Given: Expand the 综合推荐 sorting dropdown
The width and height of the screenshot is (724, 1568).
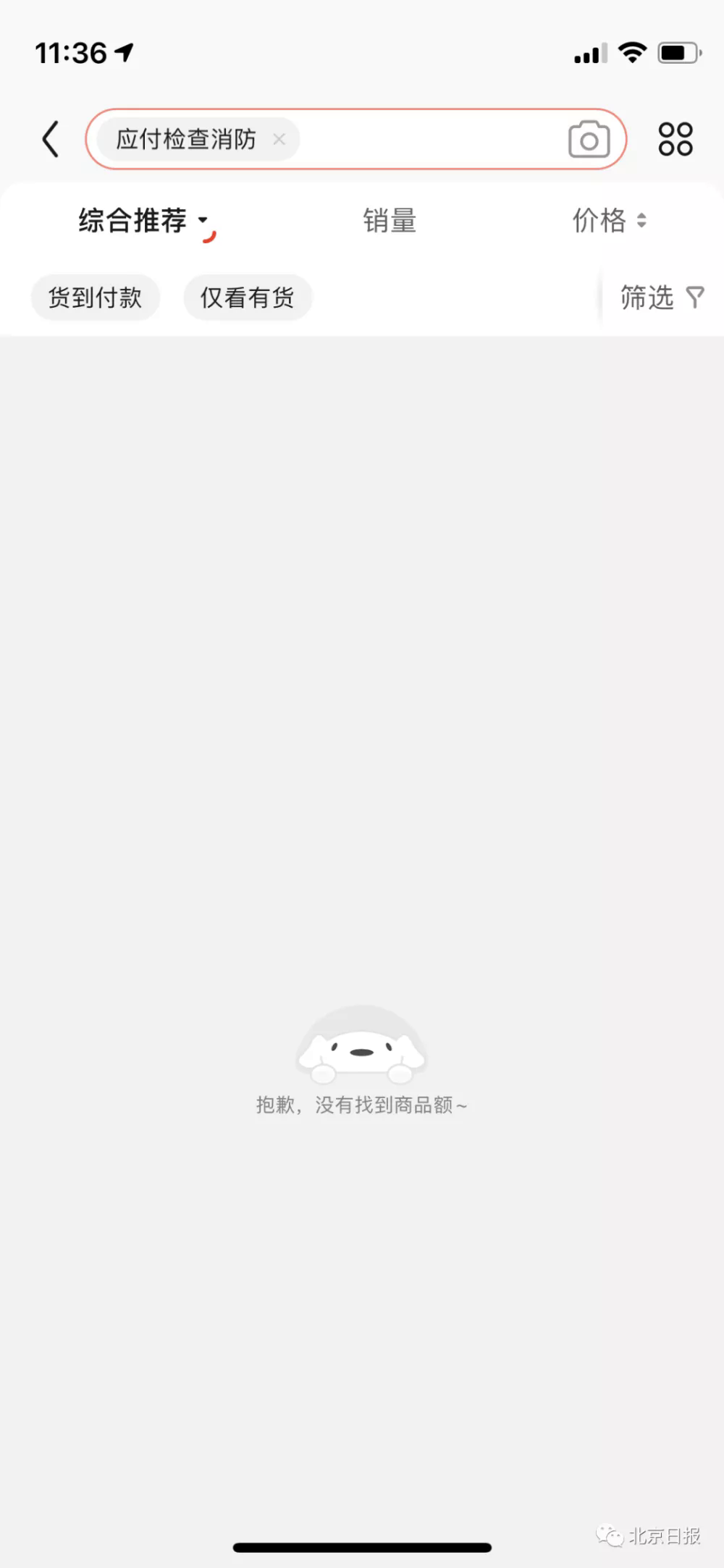Looking at the screenshot, I should pyautogui.click(x=135, y=221).
